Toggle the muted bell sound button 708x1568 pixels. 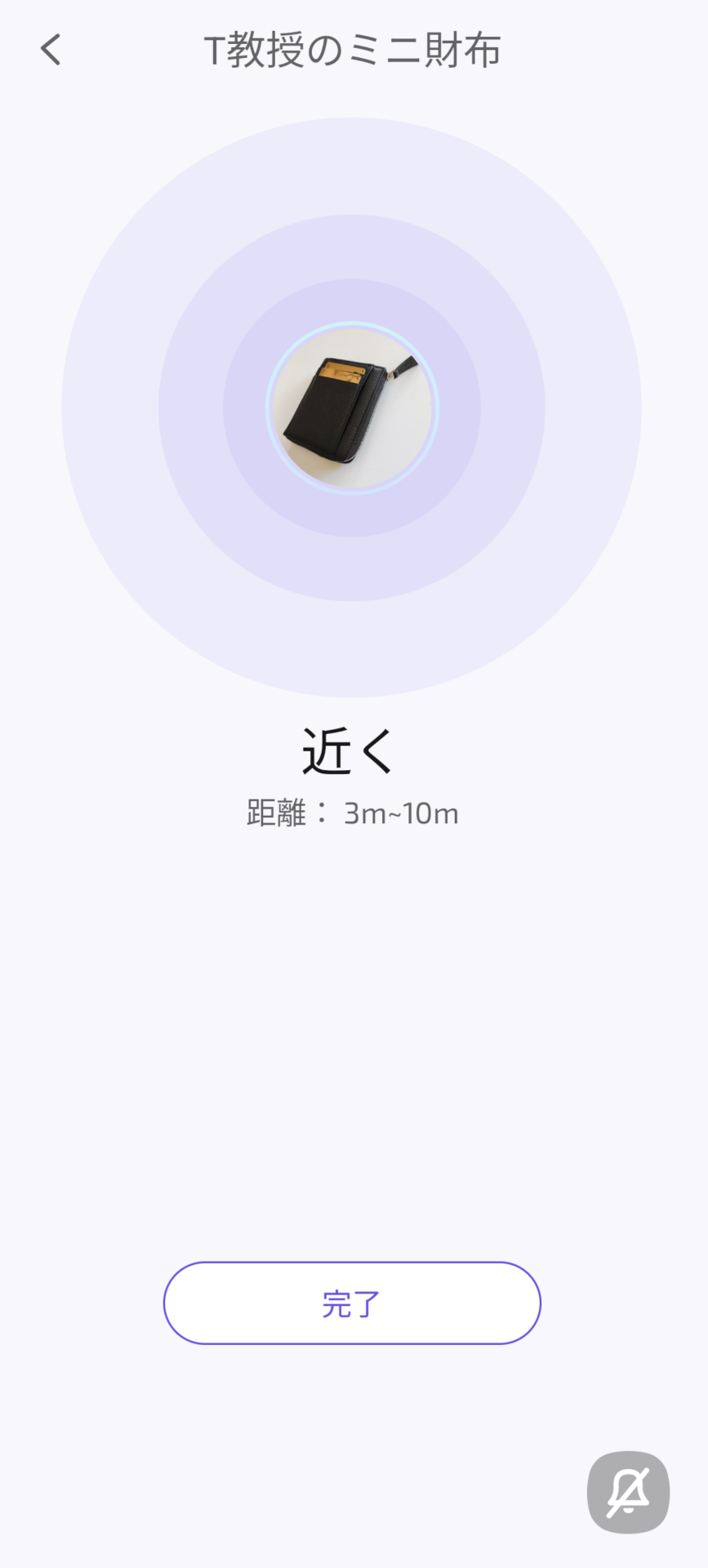(628, 1492)
